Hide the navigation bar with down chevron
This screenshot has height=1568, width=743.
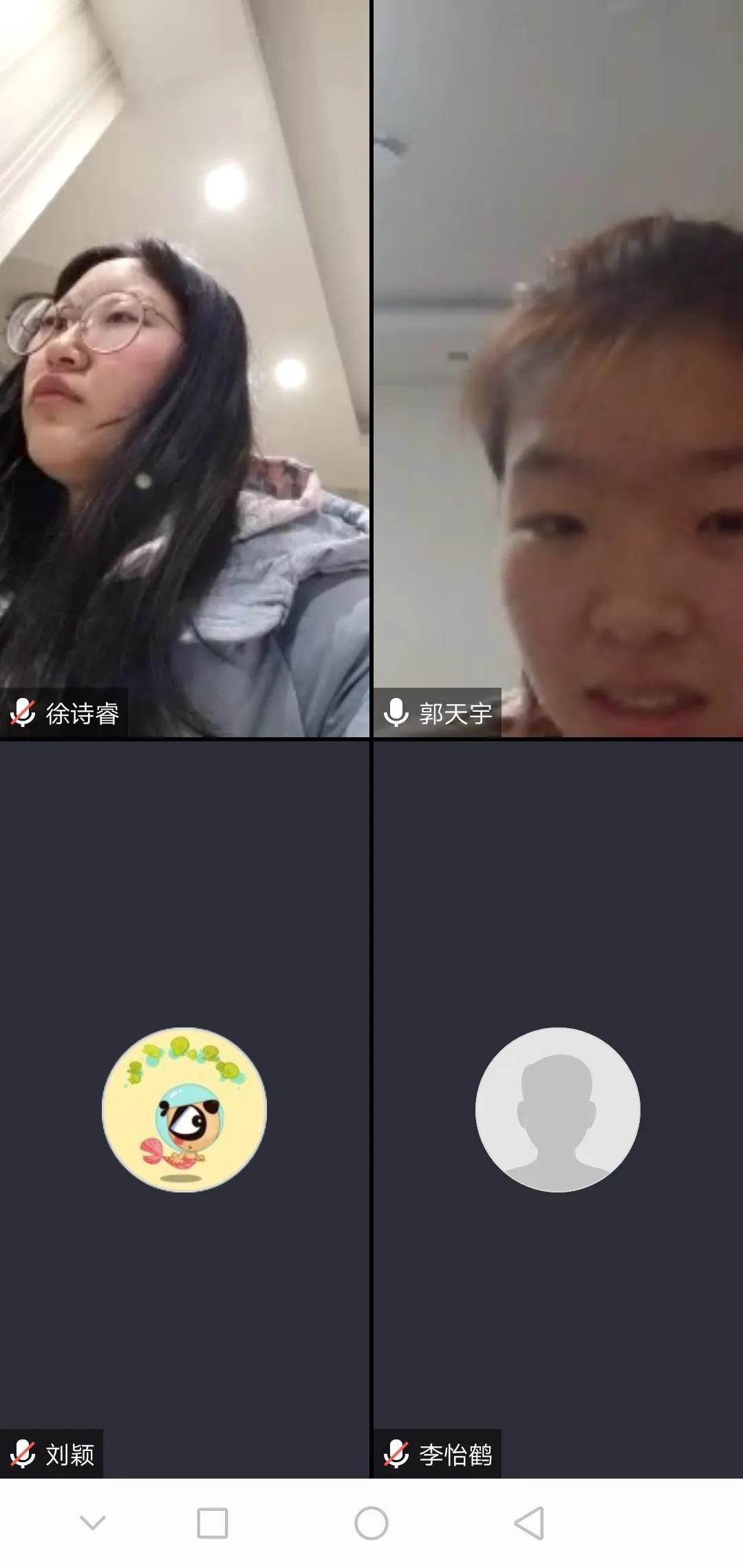[93, 1523]
